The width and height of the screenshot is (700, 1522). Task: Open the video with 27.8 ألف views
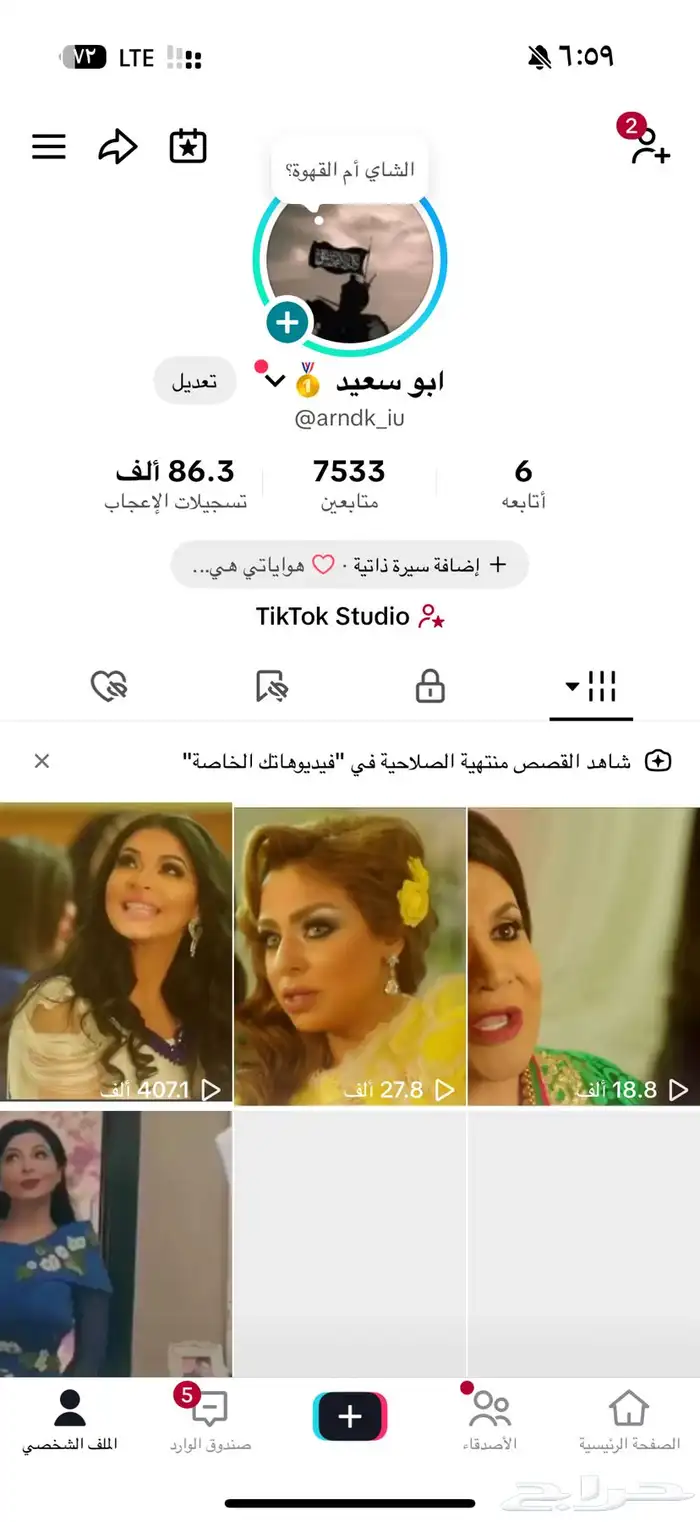(349, 953)
